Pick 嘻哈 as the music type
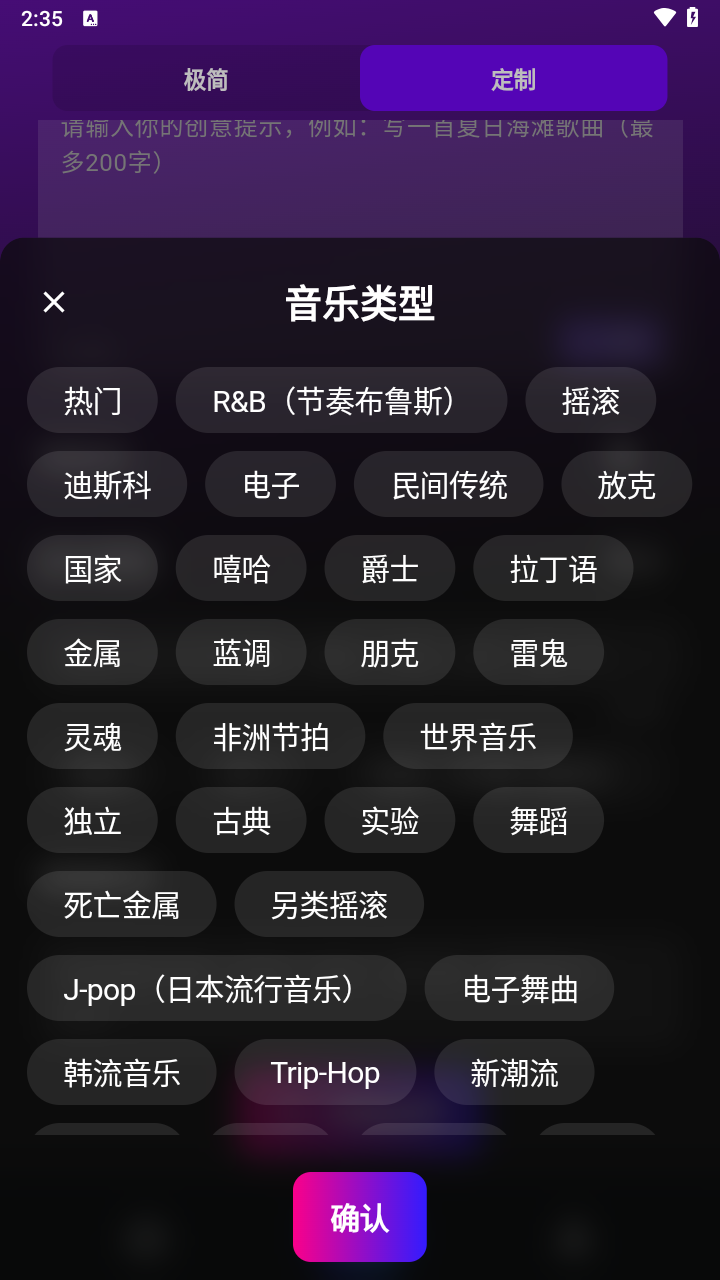720x1280 pixels. tap(241, 568)
